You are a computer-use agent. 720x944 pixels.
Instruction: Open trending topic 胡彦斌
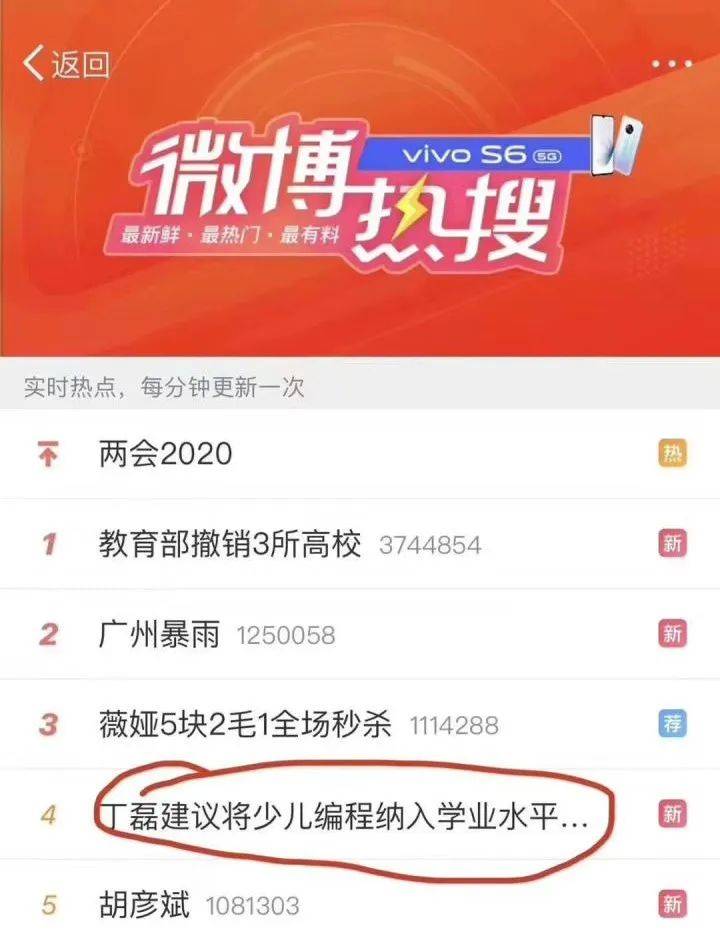click(x=144, y=905)
